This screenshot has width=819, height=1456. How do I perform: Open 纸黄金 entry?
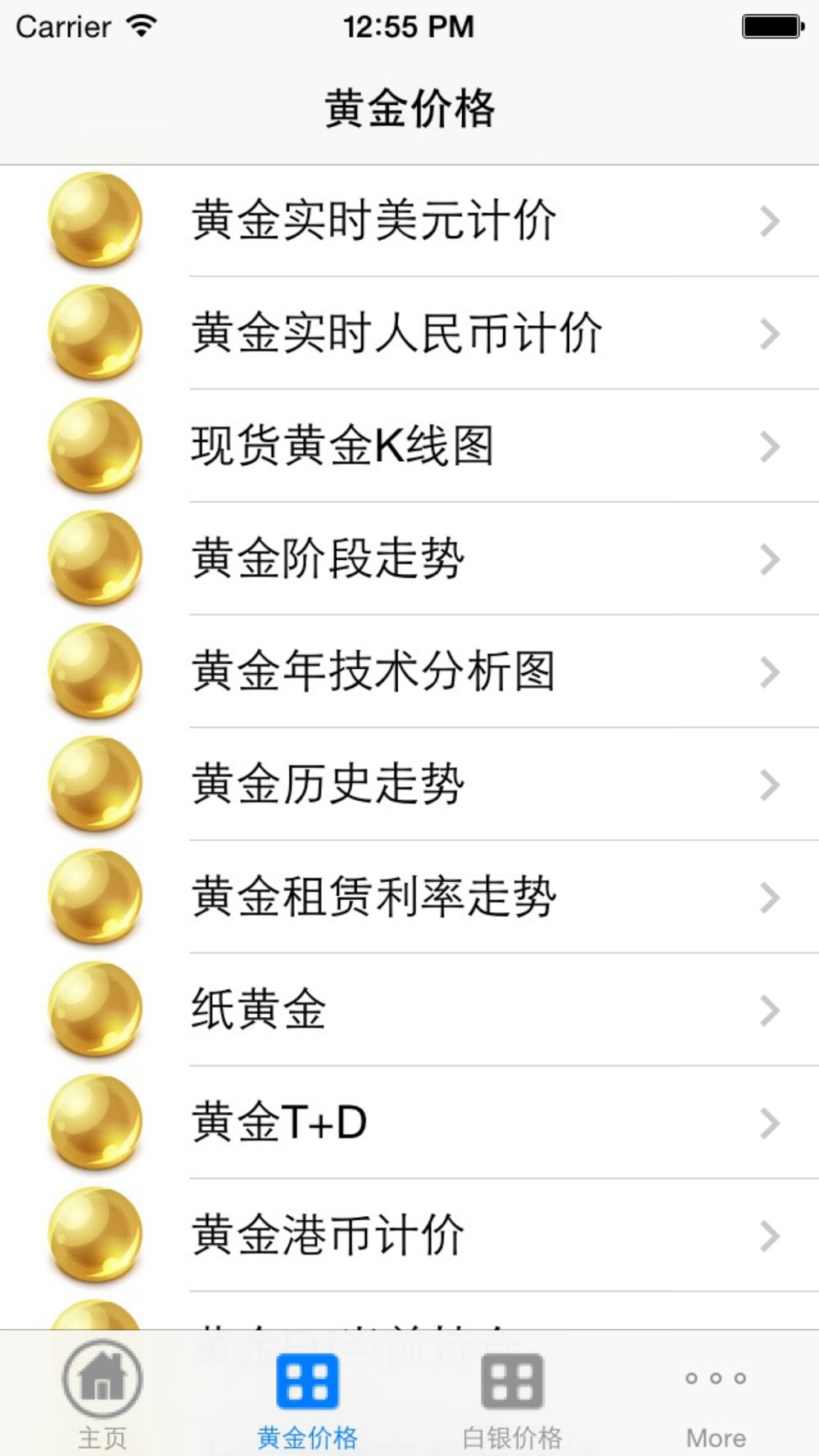coord(409,1011)
